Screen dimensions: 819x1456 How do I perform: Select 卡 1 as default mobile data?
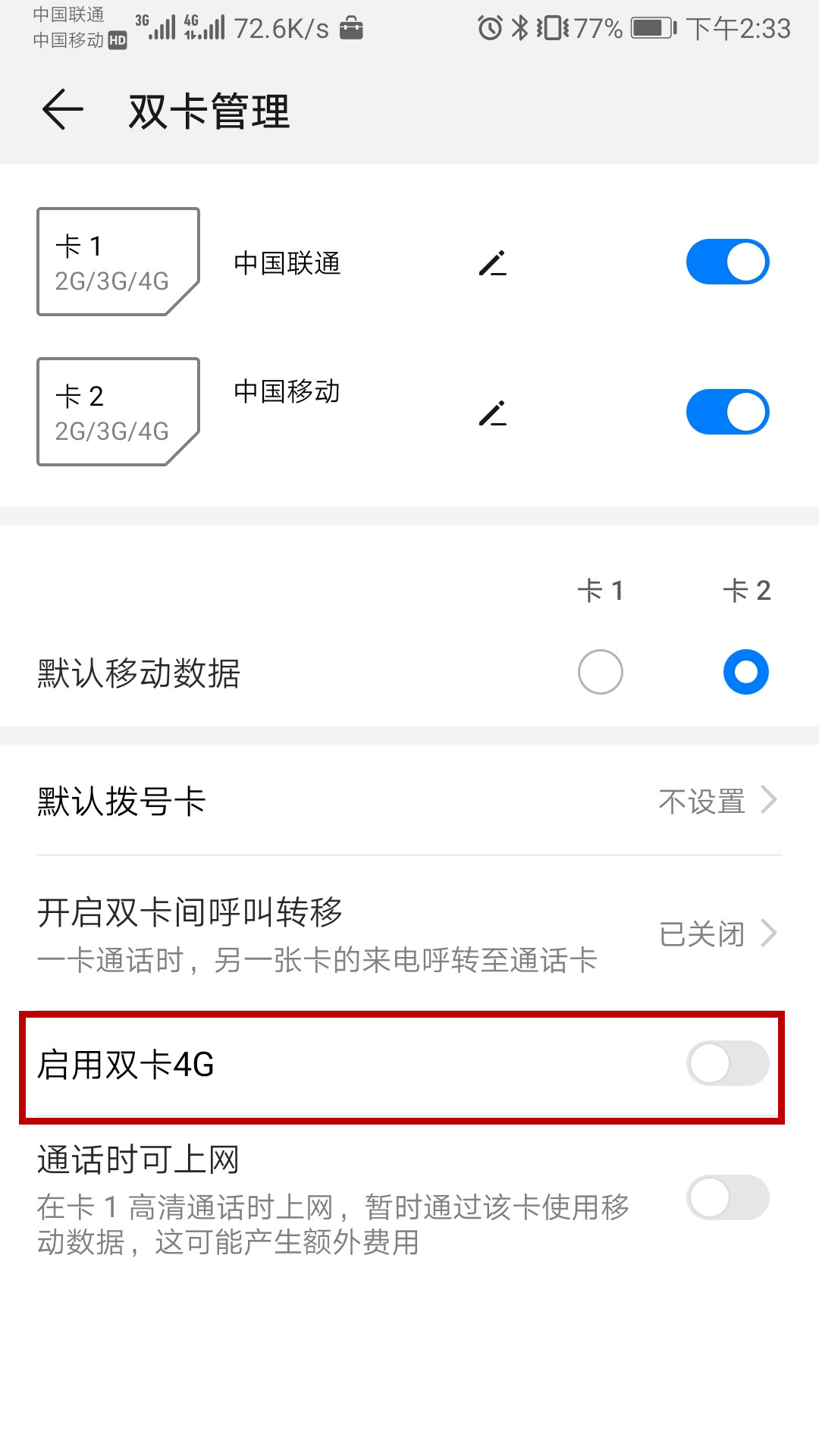600,672
